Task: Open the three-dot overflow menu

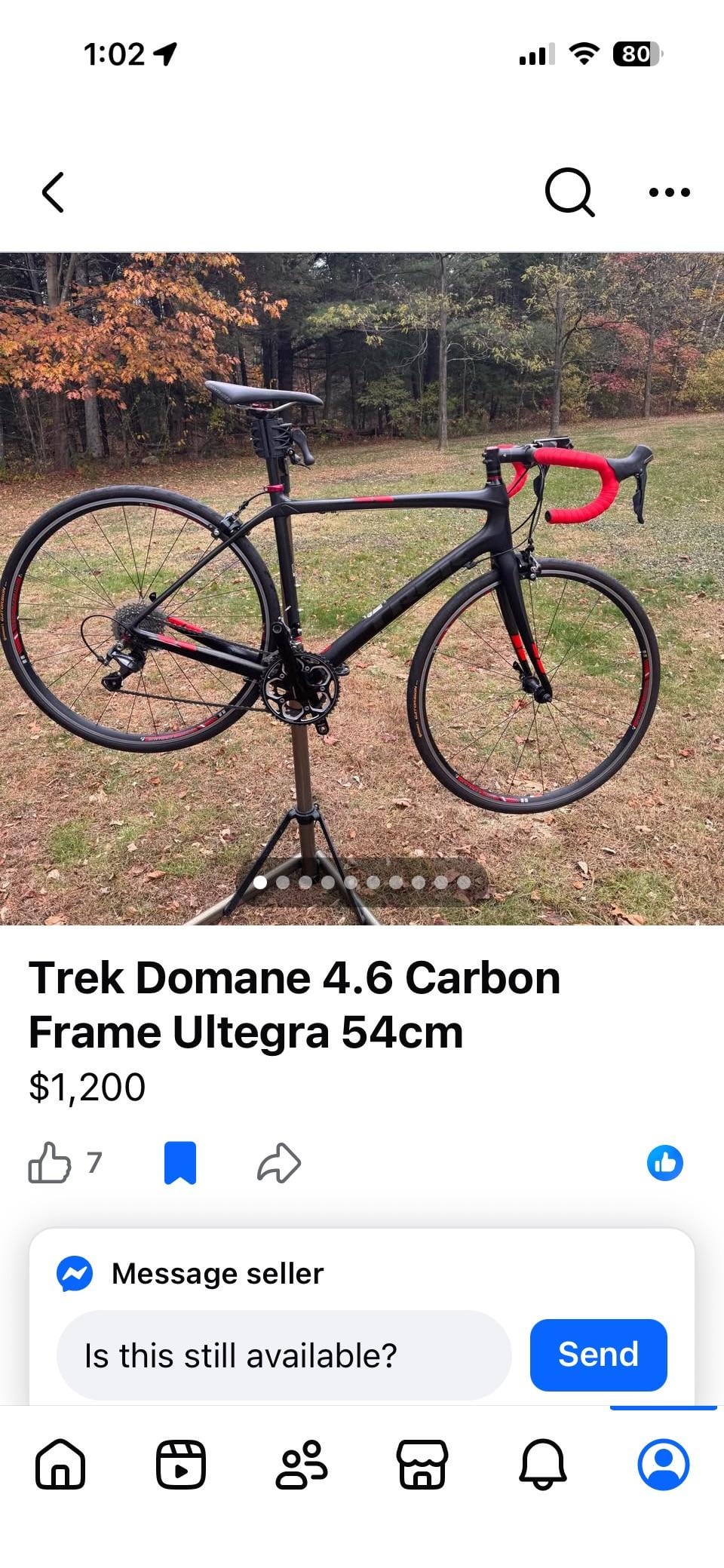Action: [x=669, y=193]
